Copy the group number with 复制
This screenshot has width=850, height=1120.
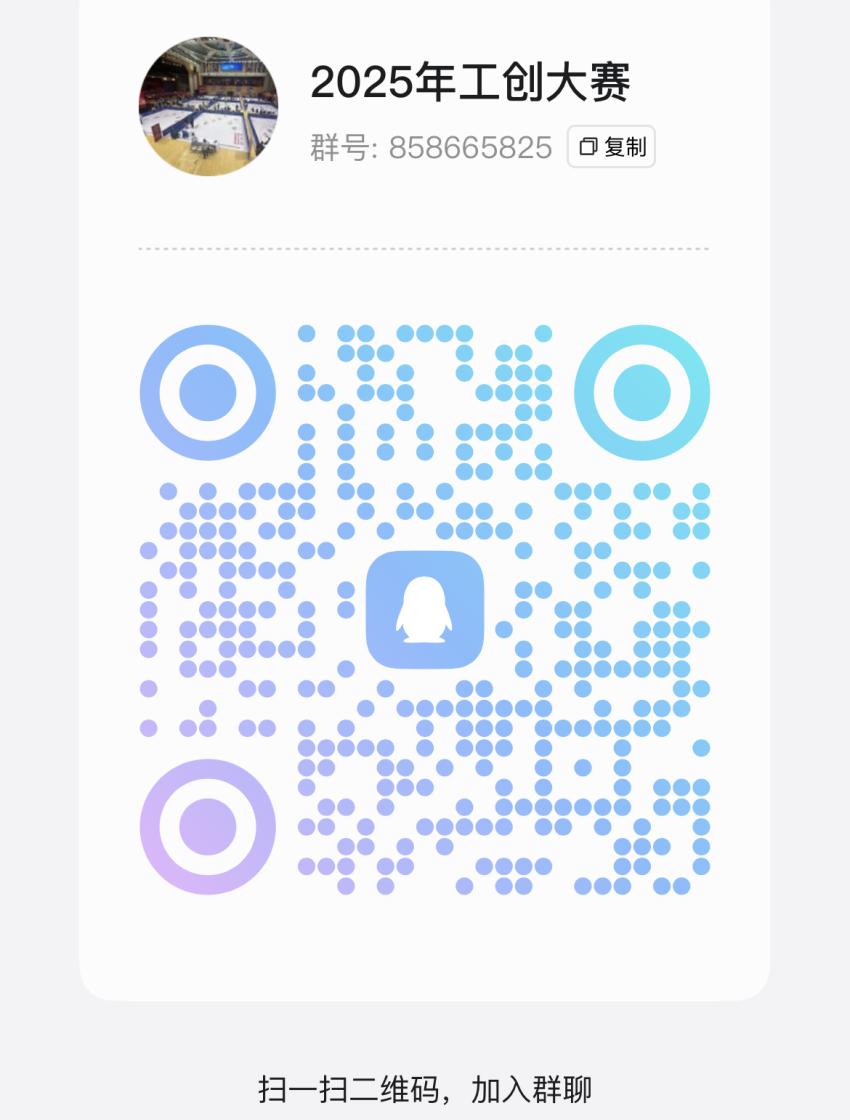click(611, 147)
